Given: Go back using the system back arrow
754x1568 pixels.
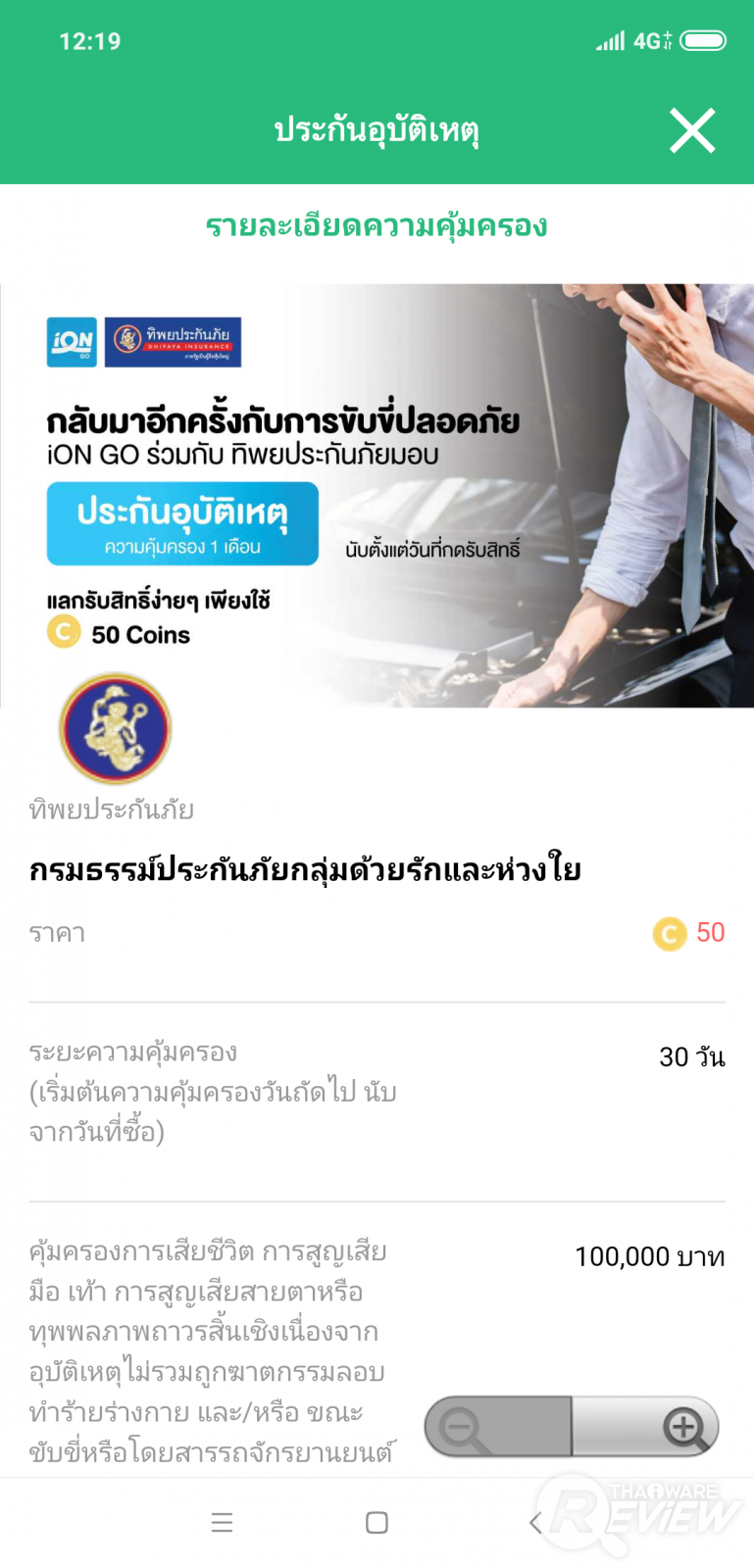Looking at the screenshot, I should click(x=535, y=1522).
